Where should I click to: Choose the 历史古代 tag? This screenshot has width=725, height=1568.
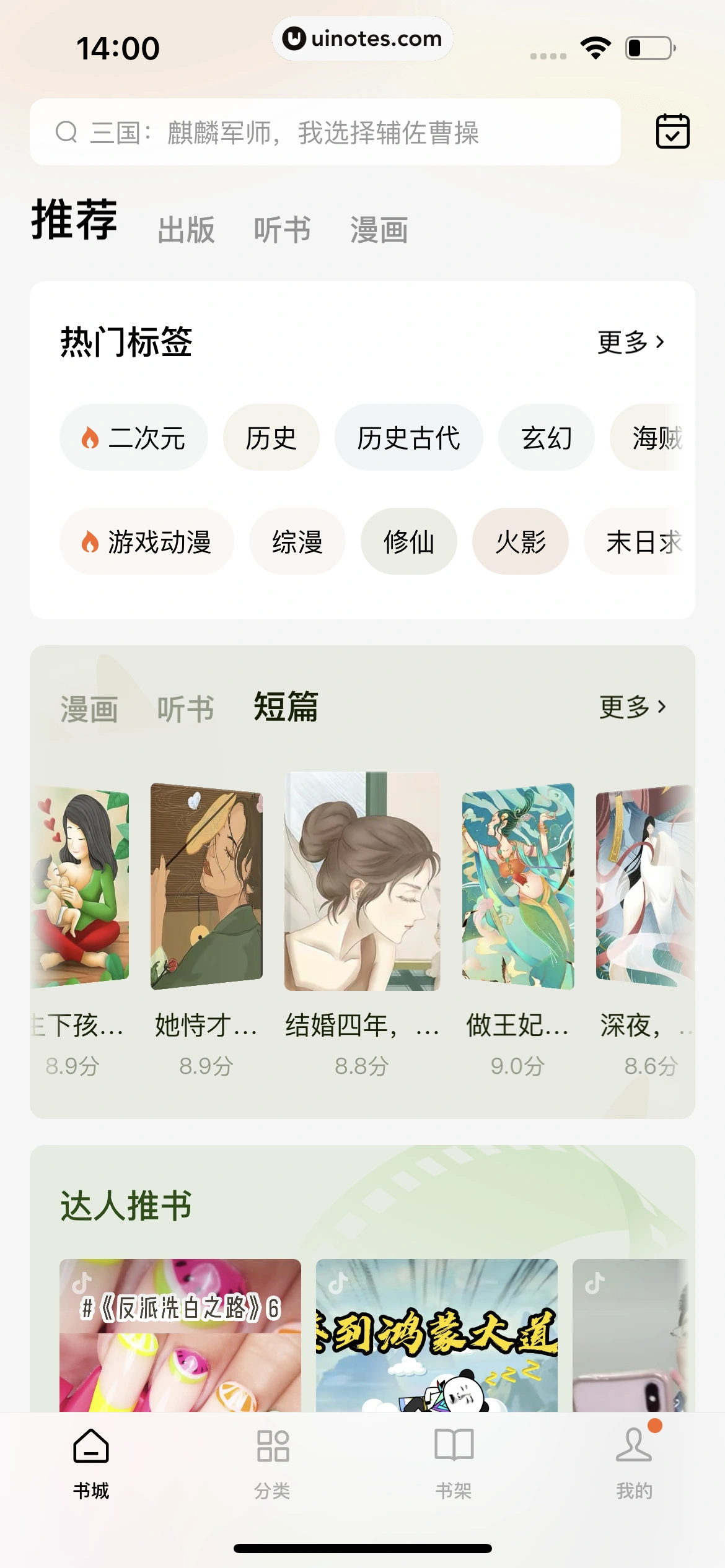click(x=408, y=438)
